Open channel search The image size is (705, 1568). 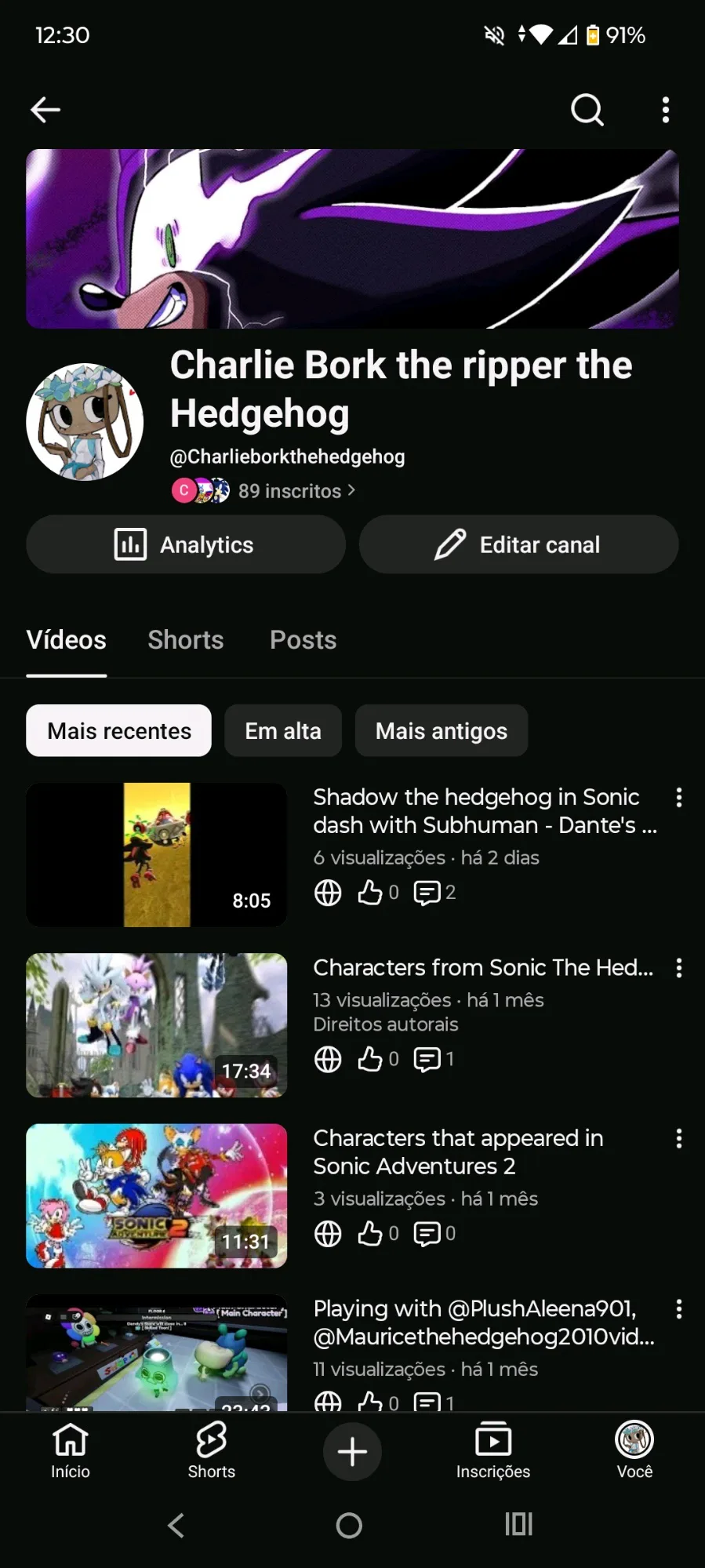587,110
